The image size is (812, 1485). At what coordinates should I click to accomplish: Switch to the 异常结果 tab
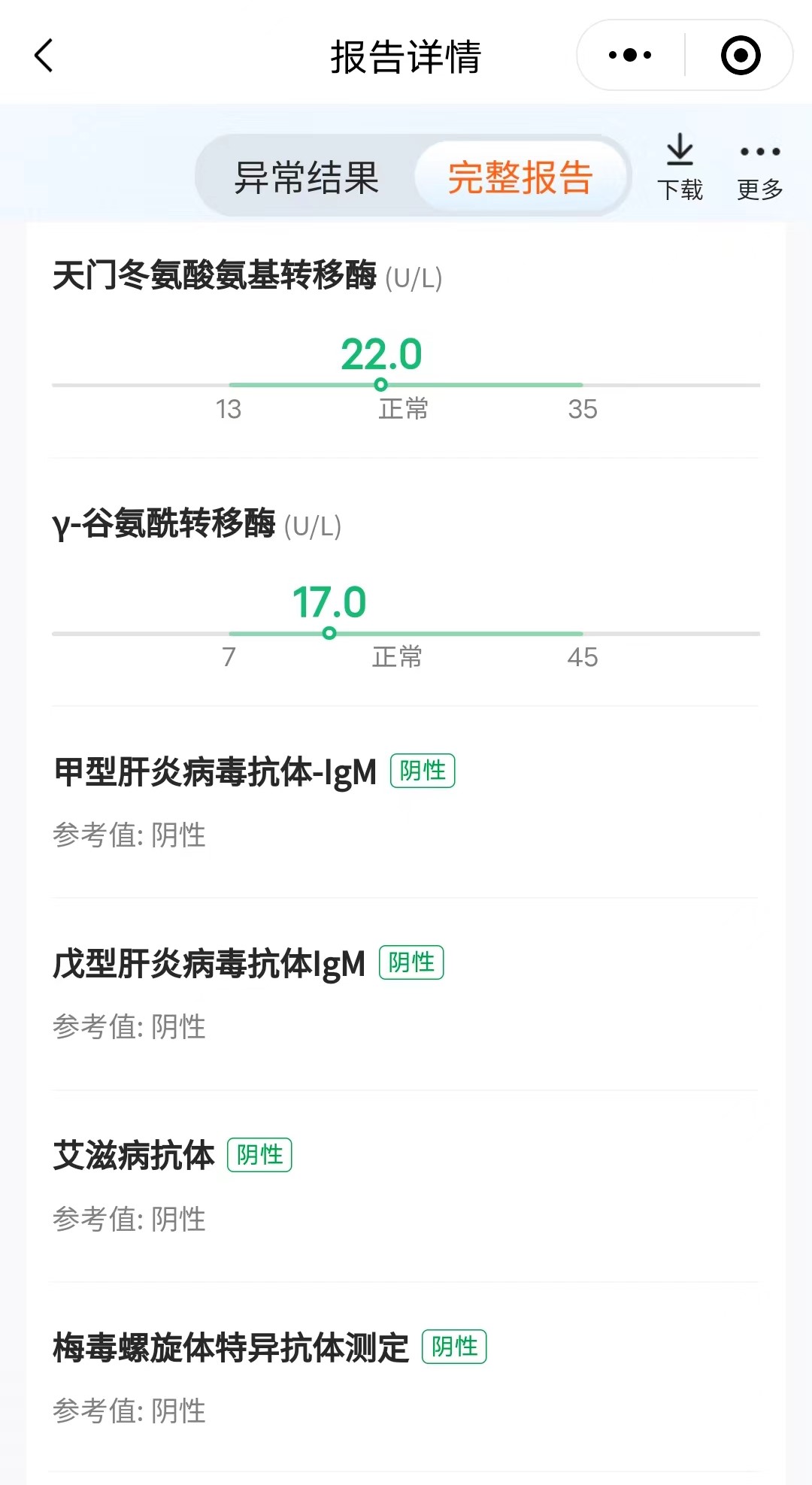306,177
